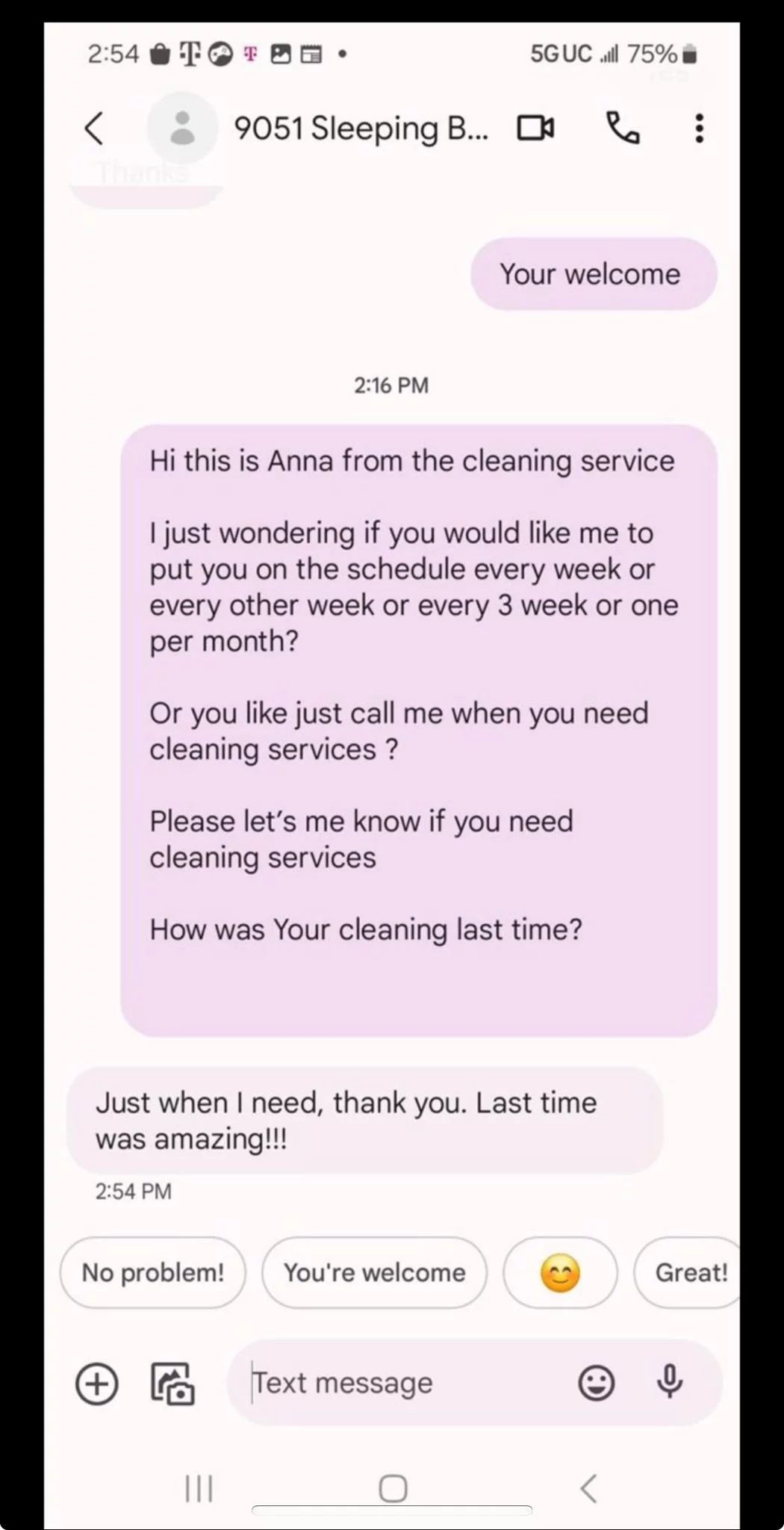784x1530 pixels.
Task: Call the 9051 Sleeping B contact
Action: coord(622,128)
